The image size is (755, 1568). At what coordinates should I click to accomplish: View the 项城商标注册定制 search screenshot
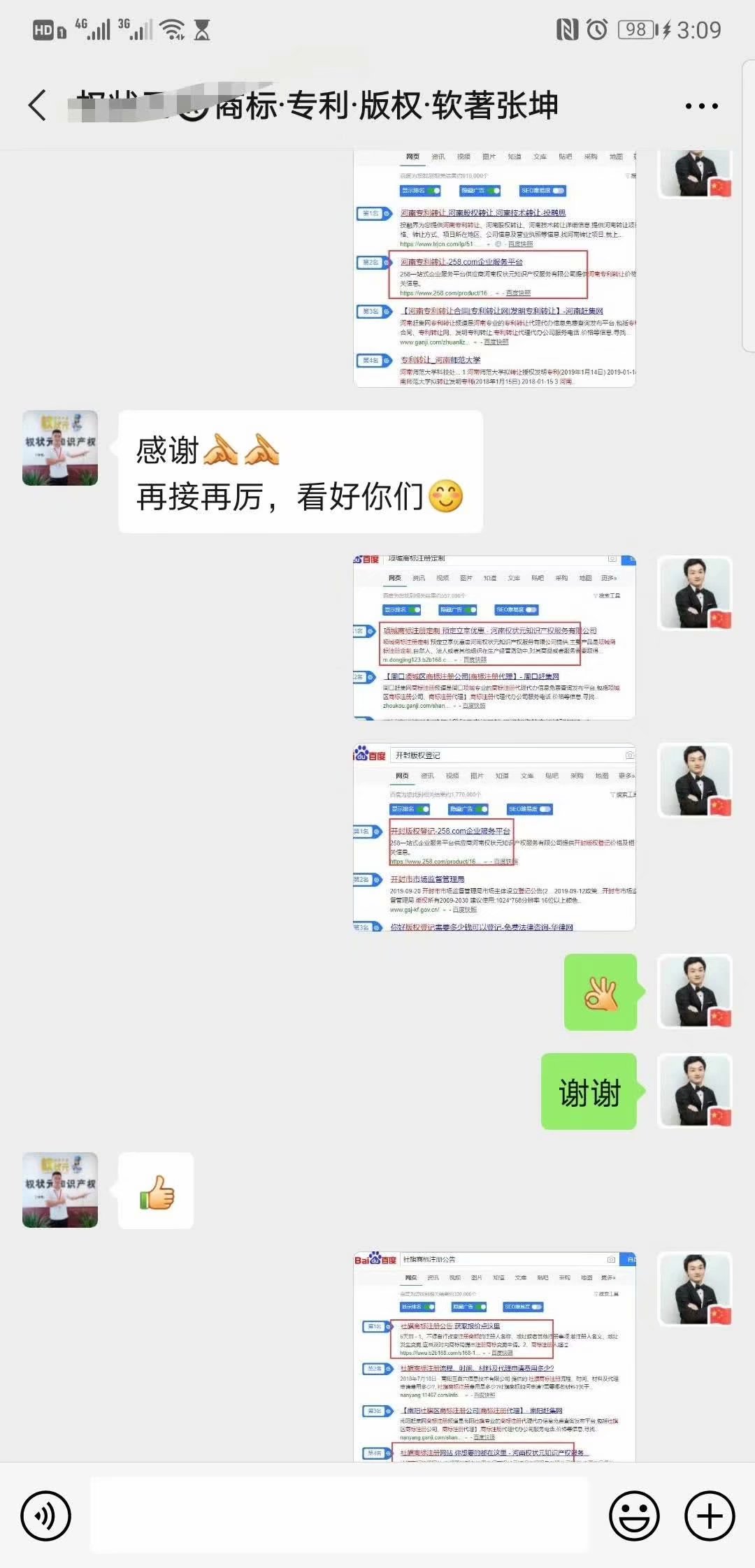494,637
